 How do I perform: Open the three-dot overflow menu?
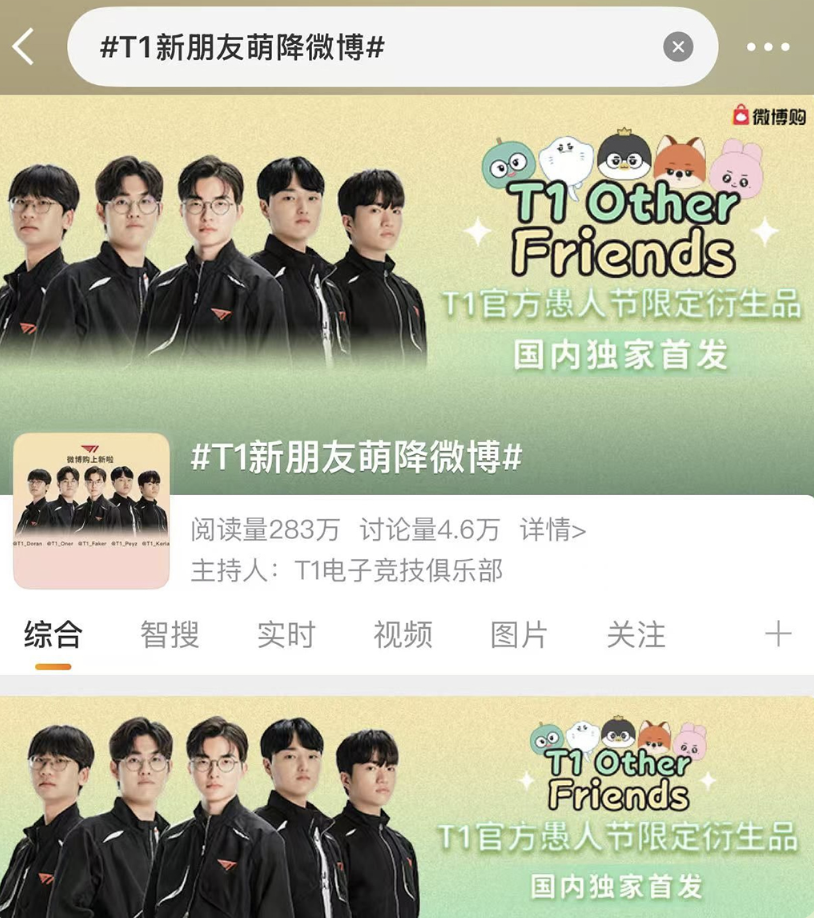(x=767, y=47)
